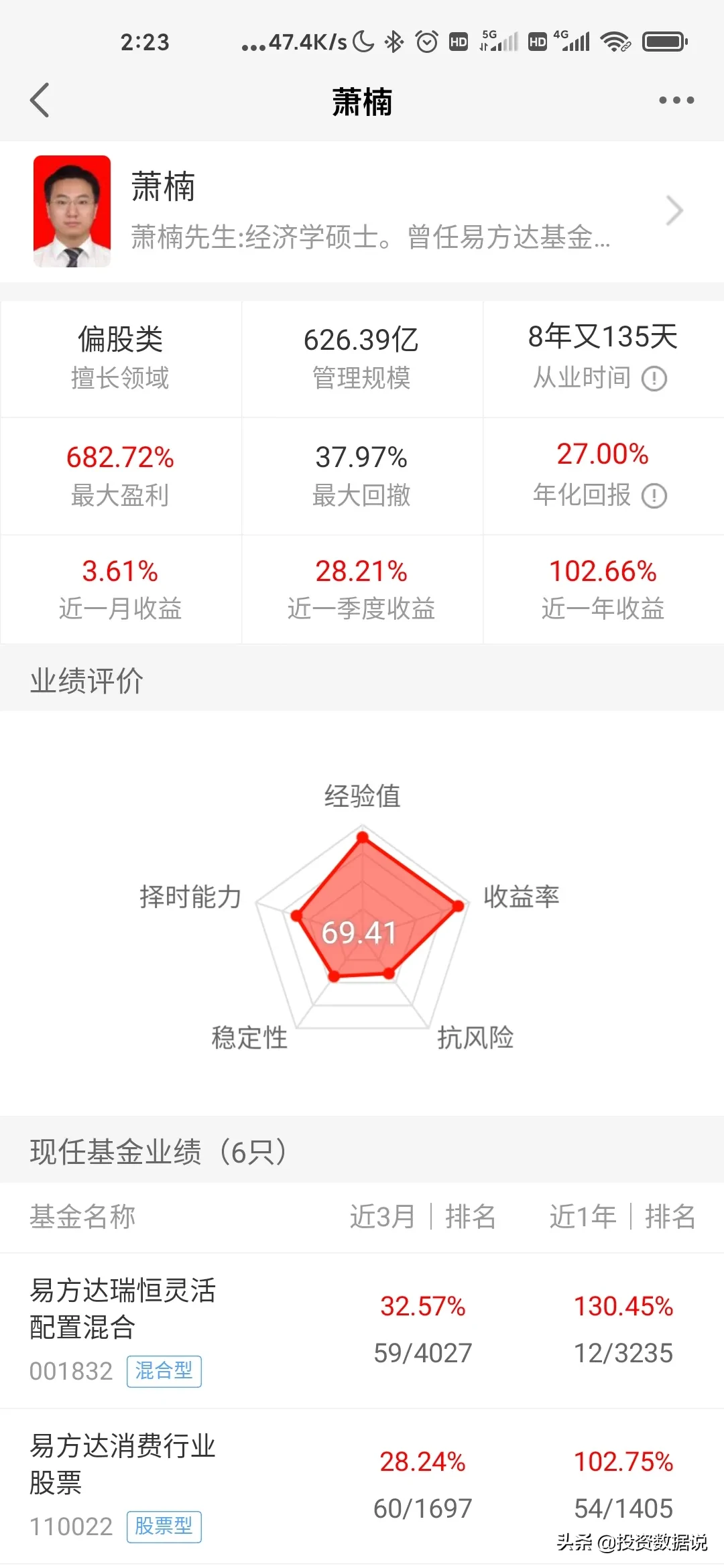Open the three-dot overflow menu
The width and height of the screenshot is (724, 1568).
[676, 101]
